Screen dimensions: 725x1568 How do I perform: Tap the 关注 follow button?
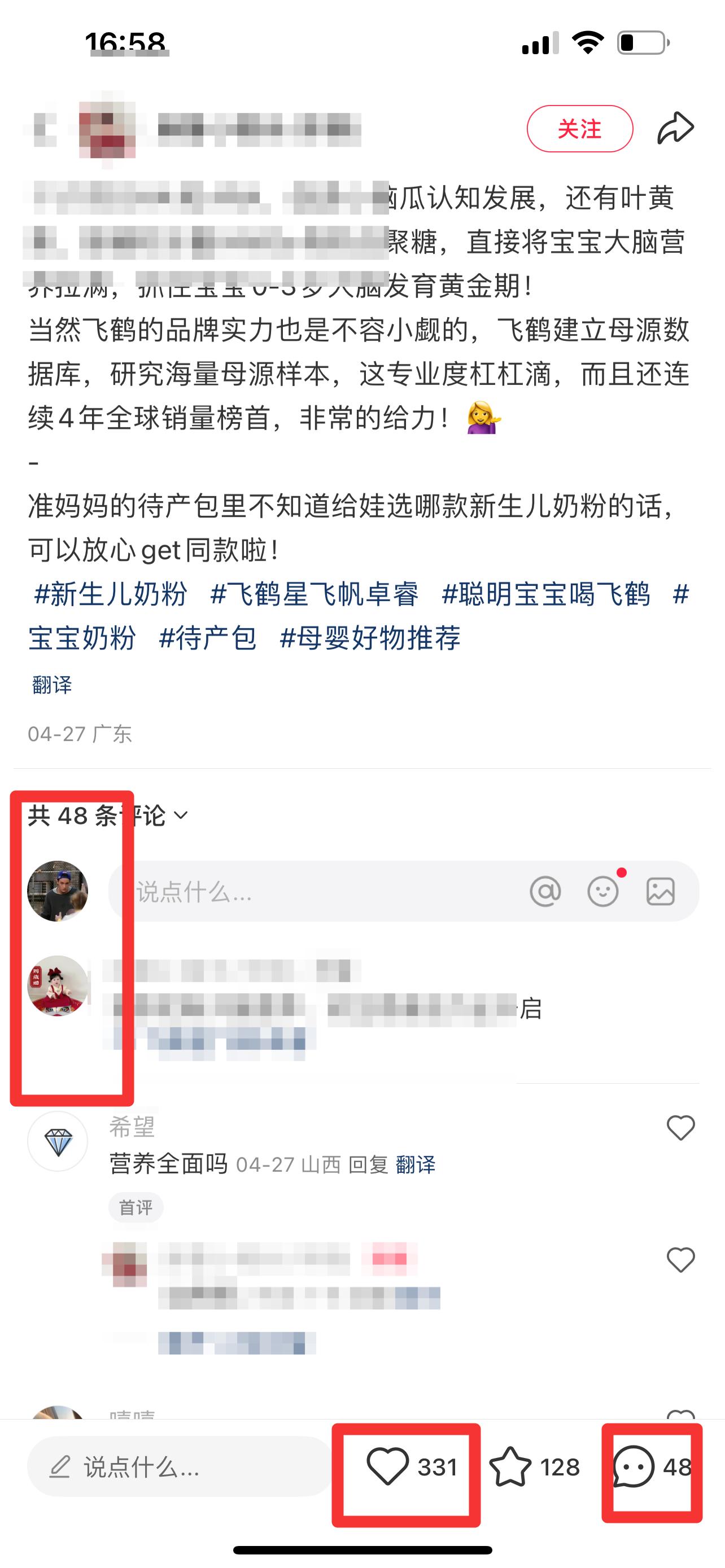579,129
